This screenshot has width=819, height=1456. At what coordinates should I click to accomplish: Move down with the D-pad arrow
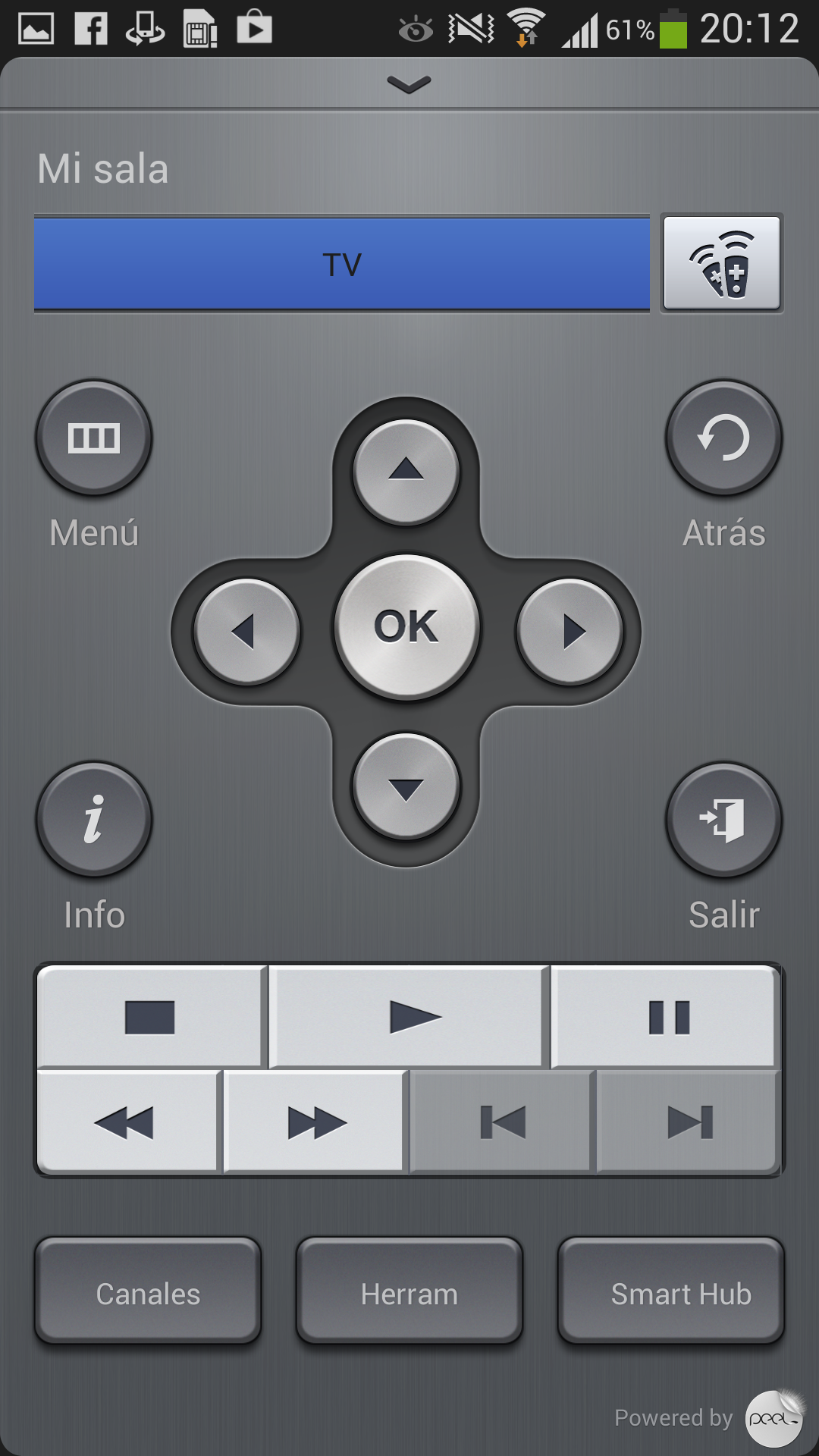[406, 788]
